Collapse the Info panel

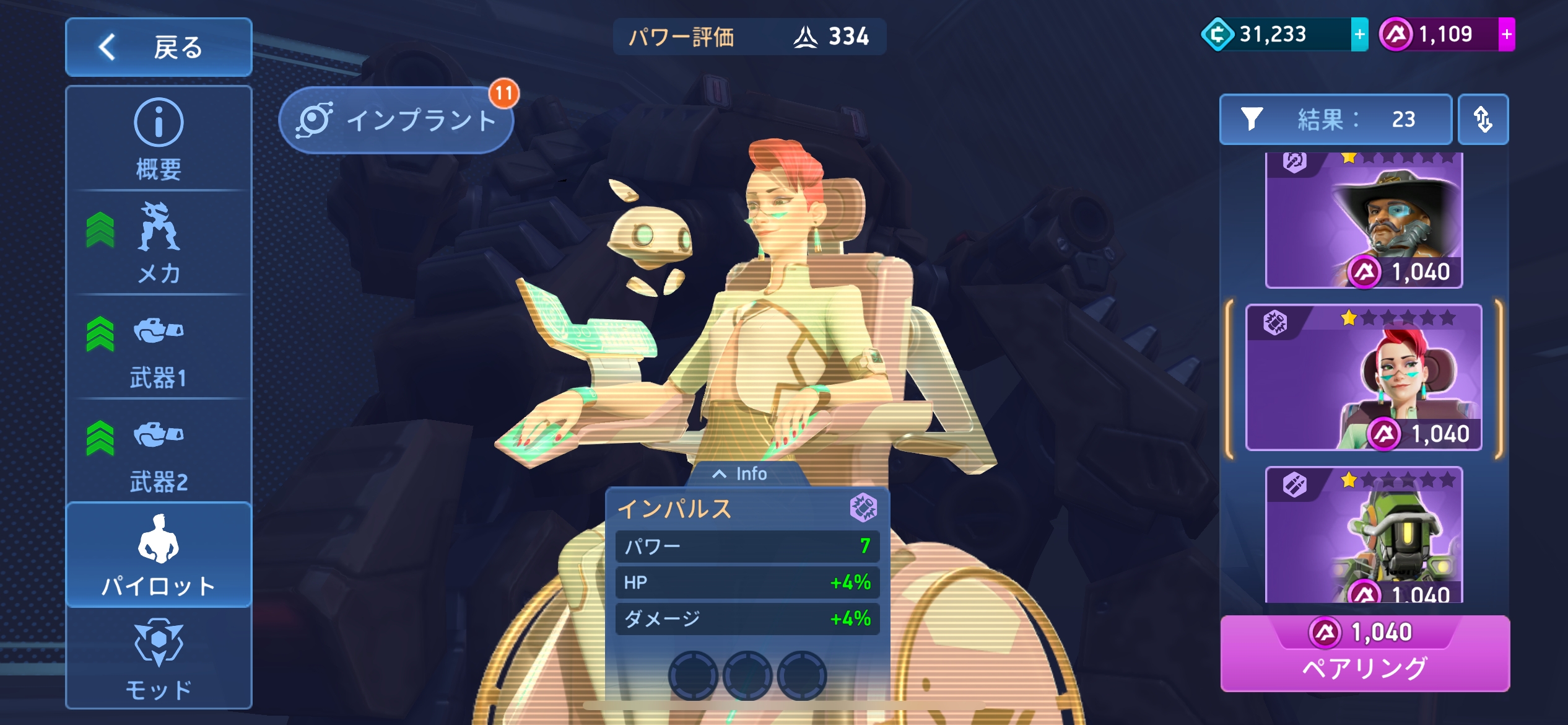tap(740, 474)
